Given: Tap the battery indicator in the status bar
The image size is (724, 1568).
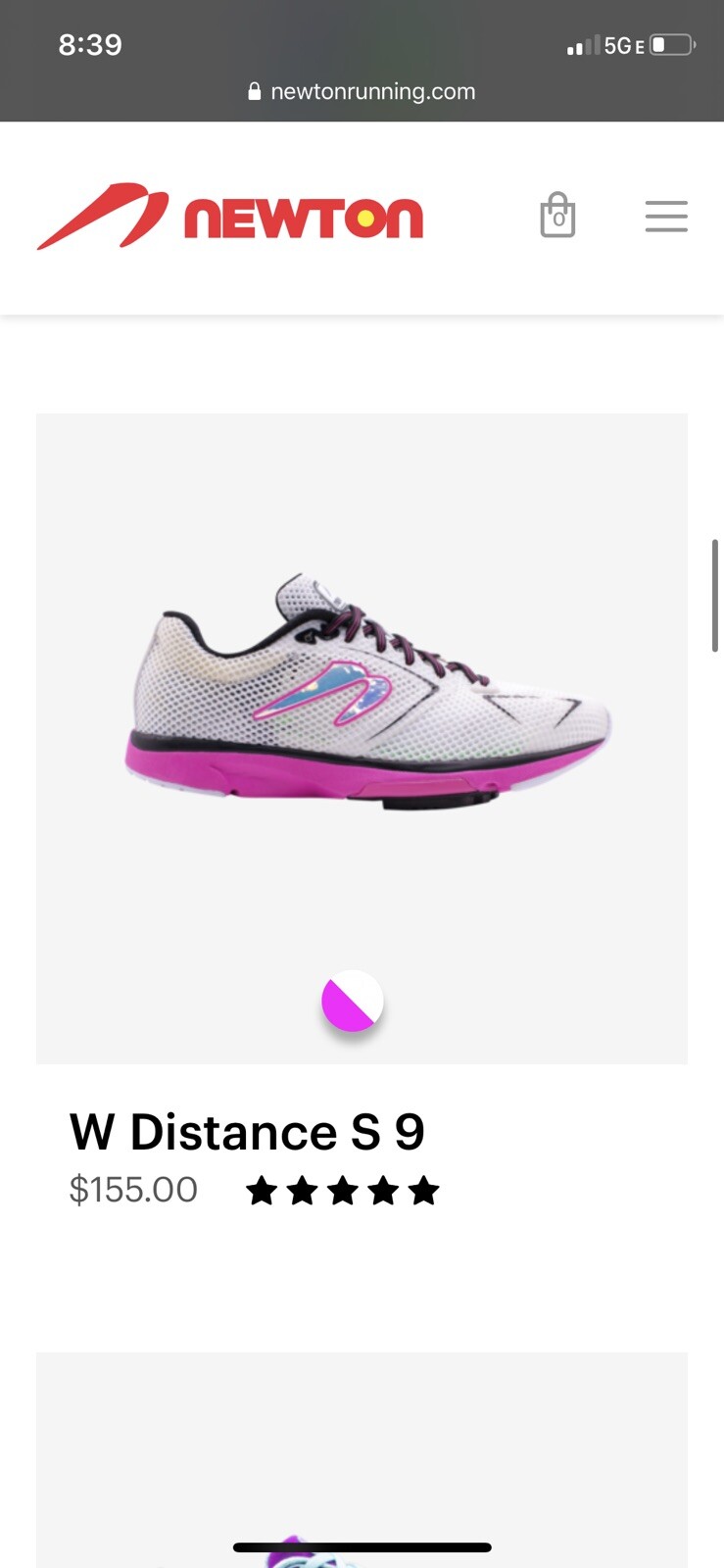Looking at the screenshot, I should click(669, 45).
